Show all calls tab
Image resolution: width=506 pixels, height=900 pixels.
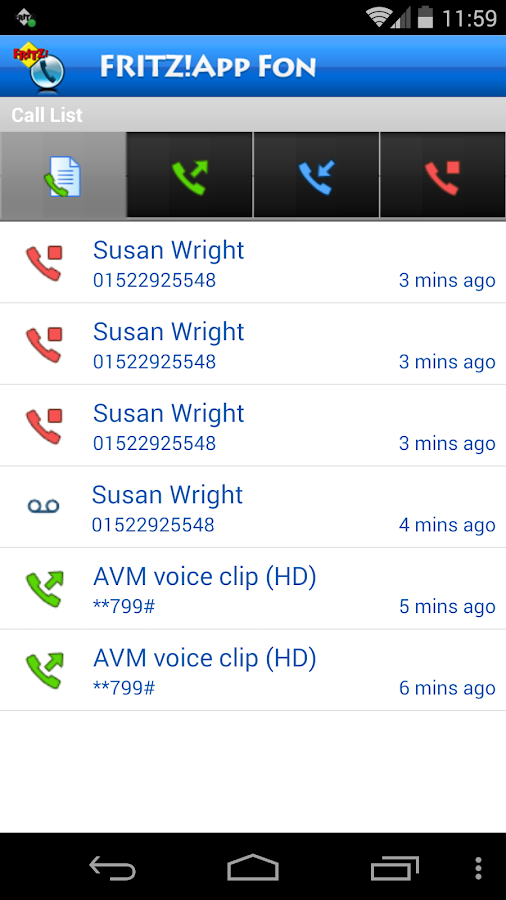point(63,176)
